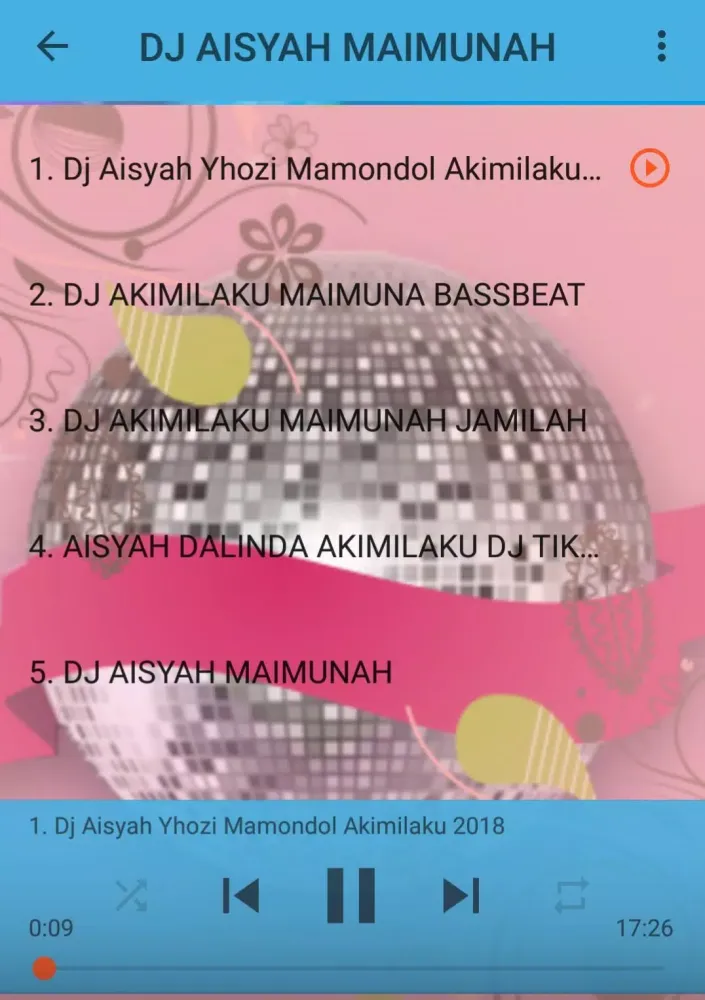The height and width of the screenshot is (1000, 705).
Task: Tap the playback seek bar
Action: (x=352, y=968)
